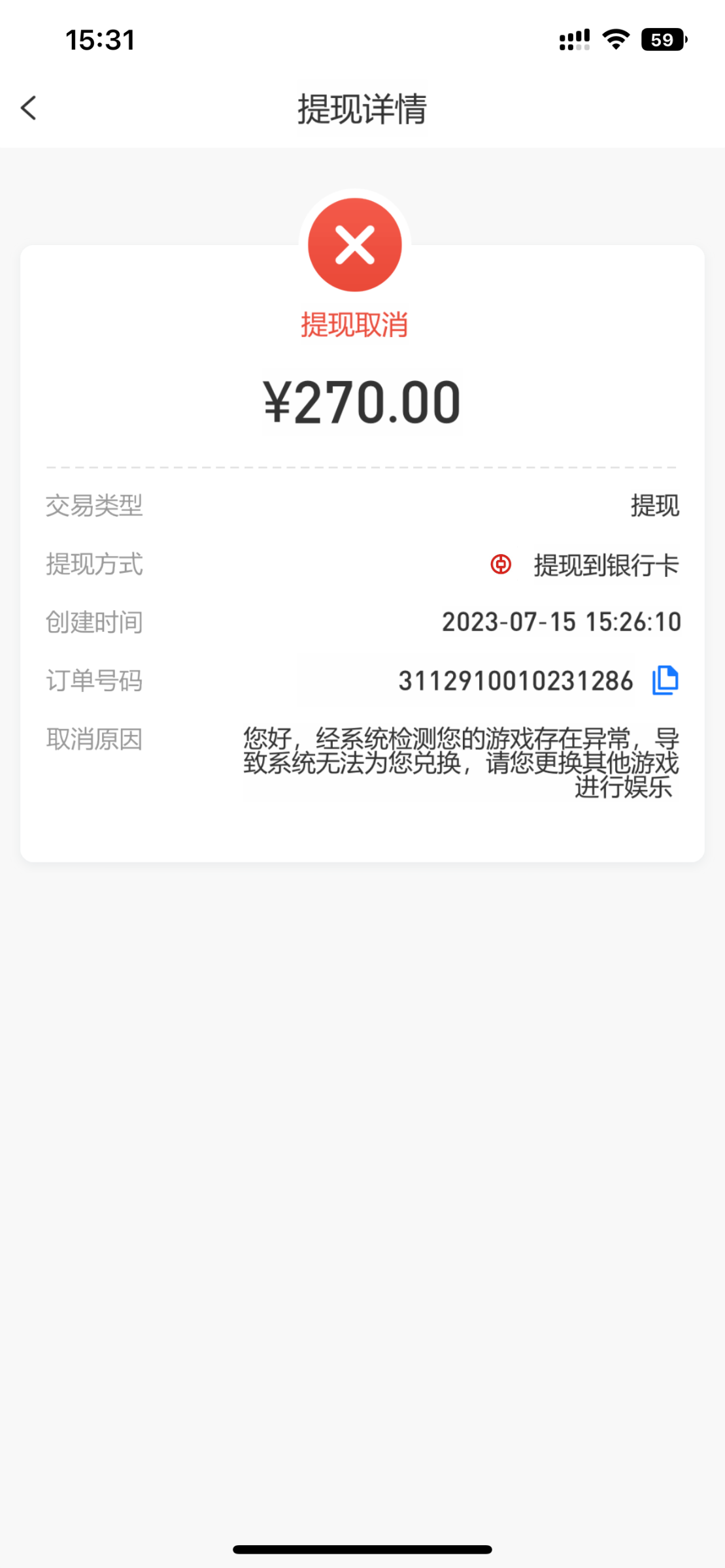
Task: Tap the 提现详情 page title
Action: (x=362, y=110)
